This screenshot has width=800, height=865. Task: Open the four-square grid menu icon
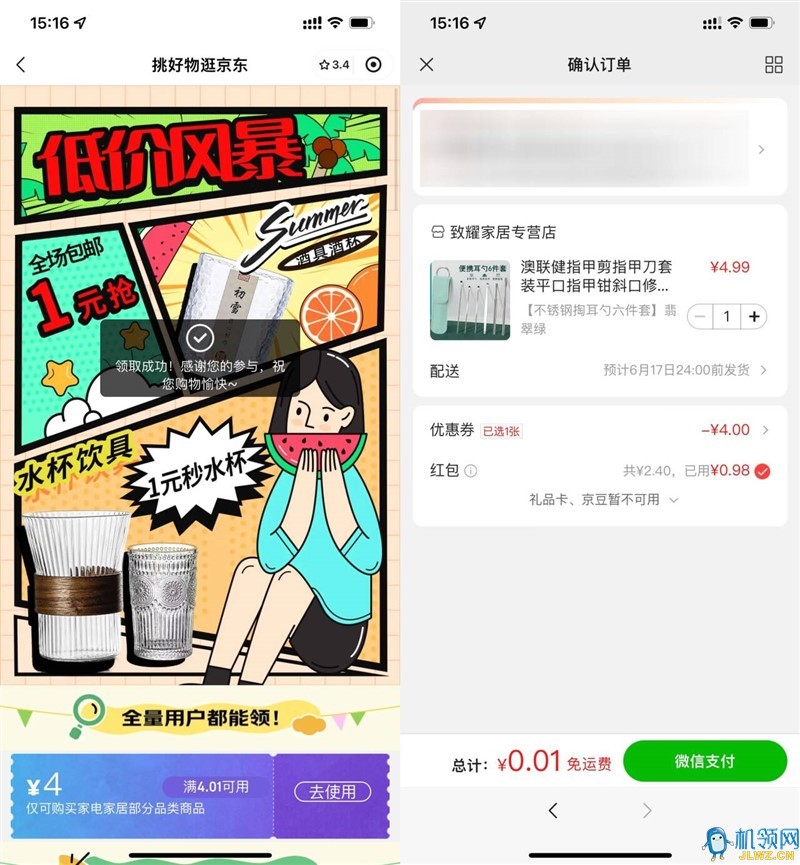tap(773, 65)
